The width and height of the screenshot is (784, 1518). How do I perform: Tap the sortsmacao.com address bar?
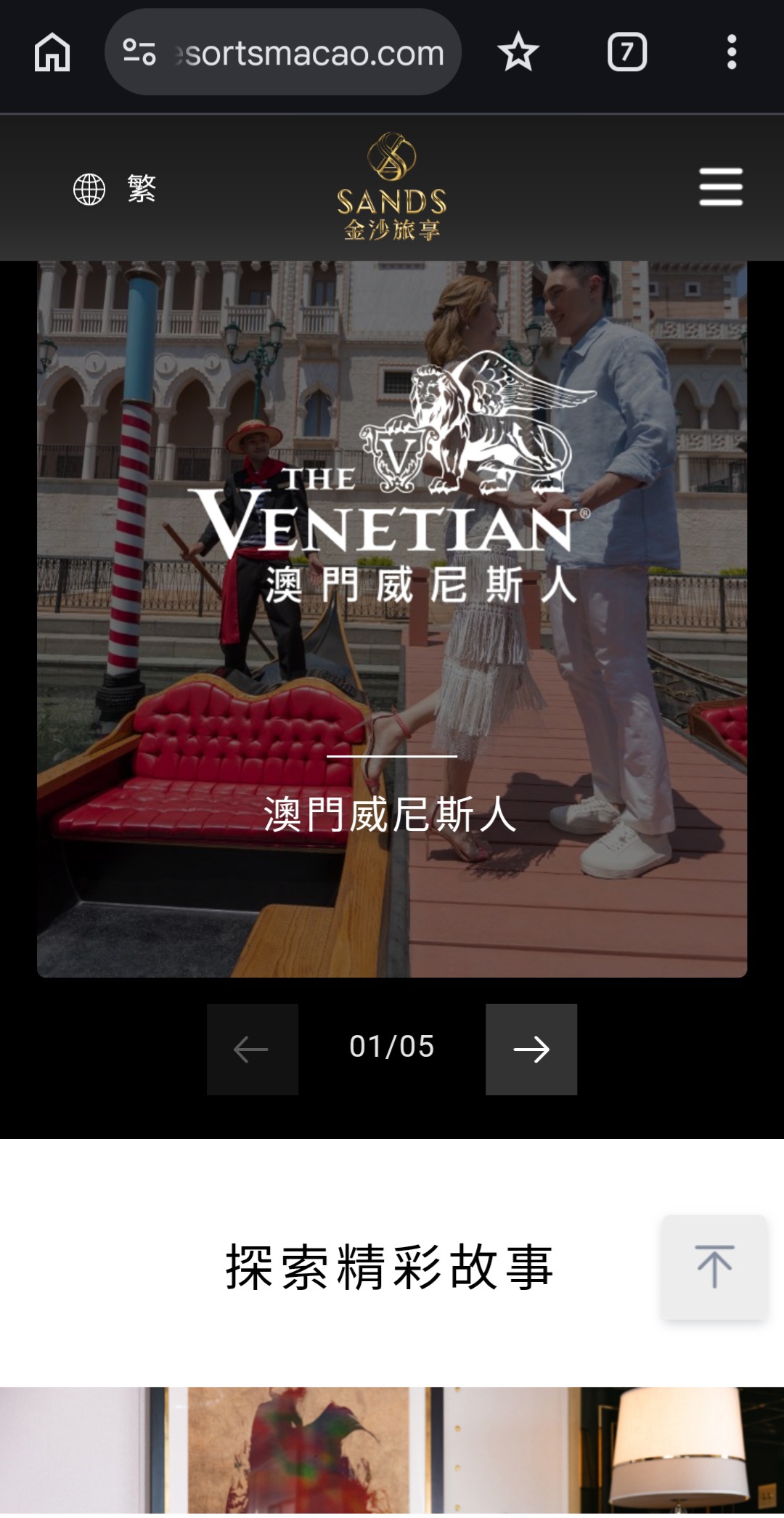point(283,52)
